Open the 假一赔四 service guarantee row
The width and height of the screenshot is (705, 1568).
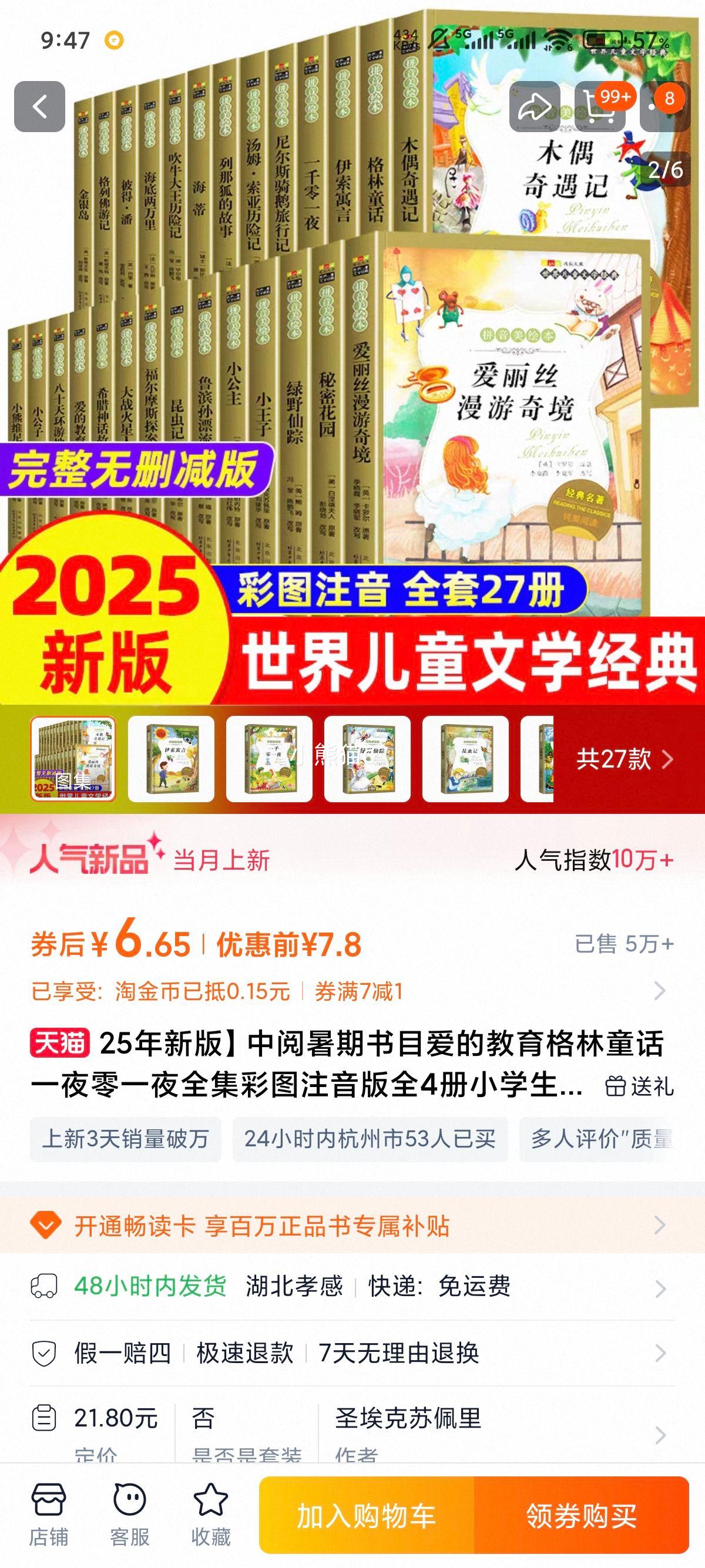pyautogui.click(x=352, y=1353)
